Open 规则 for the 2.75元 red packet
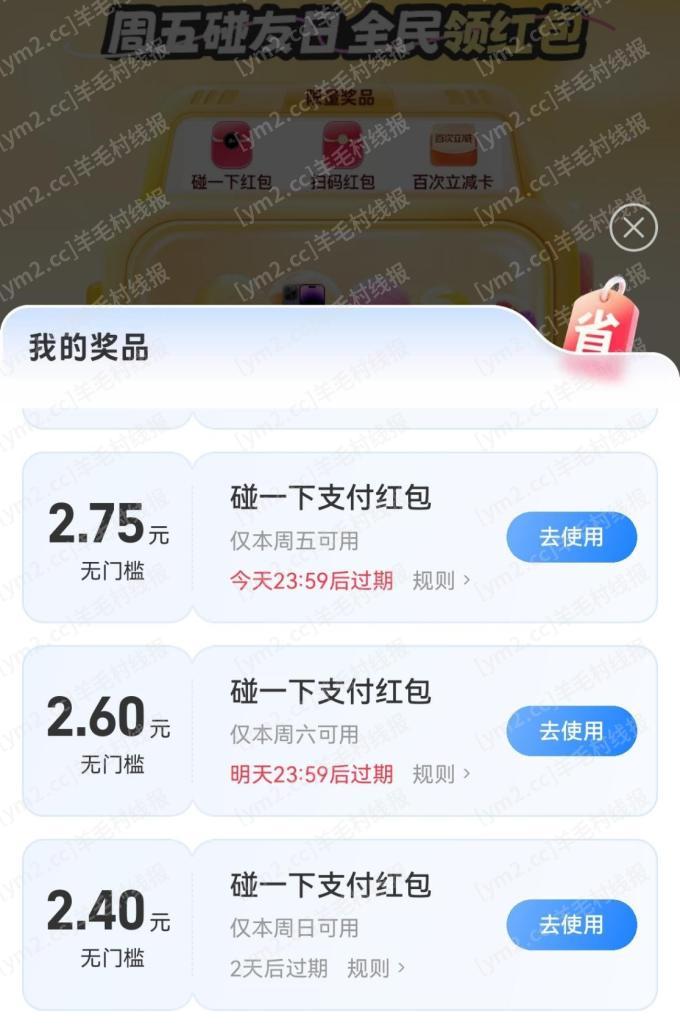The height and width of the screenshot is (1026, 680). pos(440,581)
